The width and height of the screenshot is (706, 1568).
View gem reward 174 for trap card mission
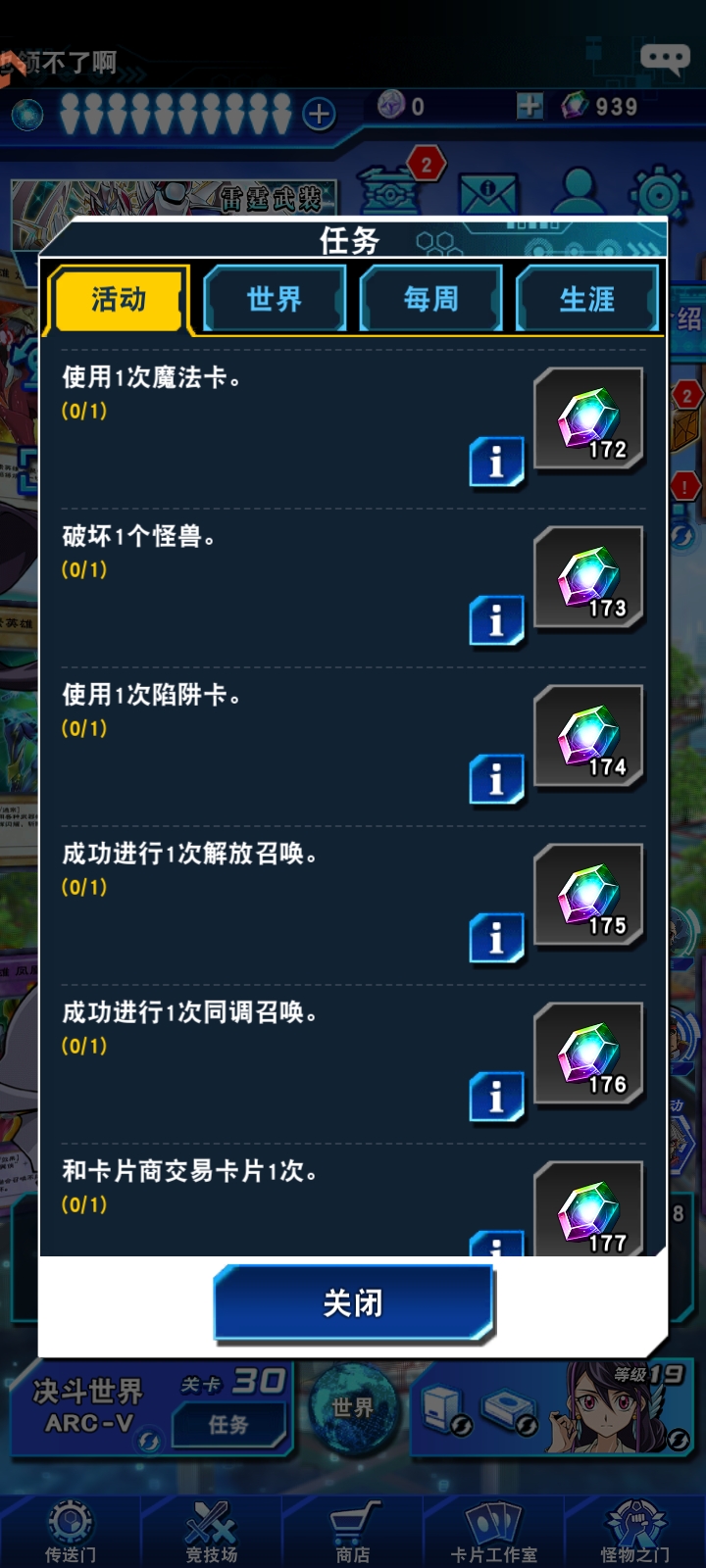pyautogui.click(x=588, y=738)
